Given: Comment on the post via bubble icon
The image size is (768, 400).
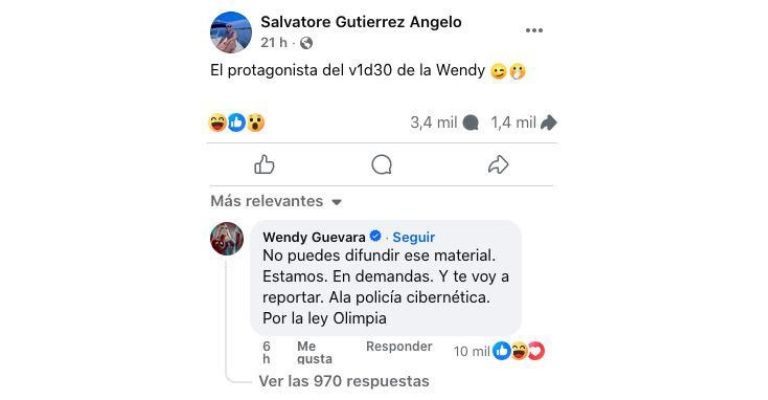Looking at the screenshot, I should pos(382,165).
